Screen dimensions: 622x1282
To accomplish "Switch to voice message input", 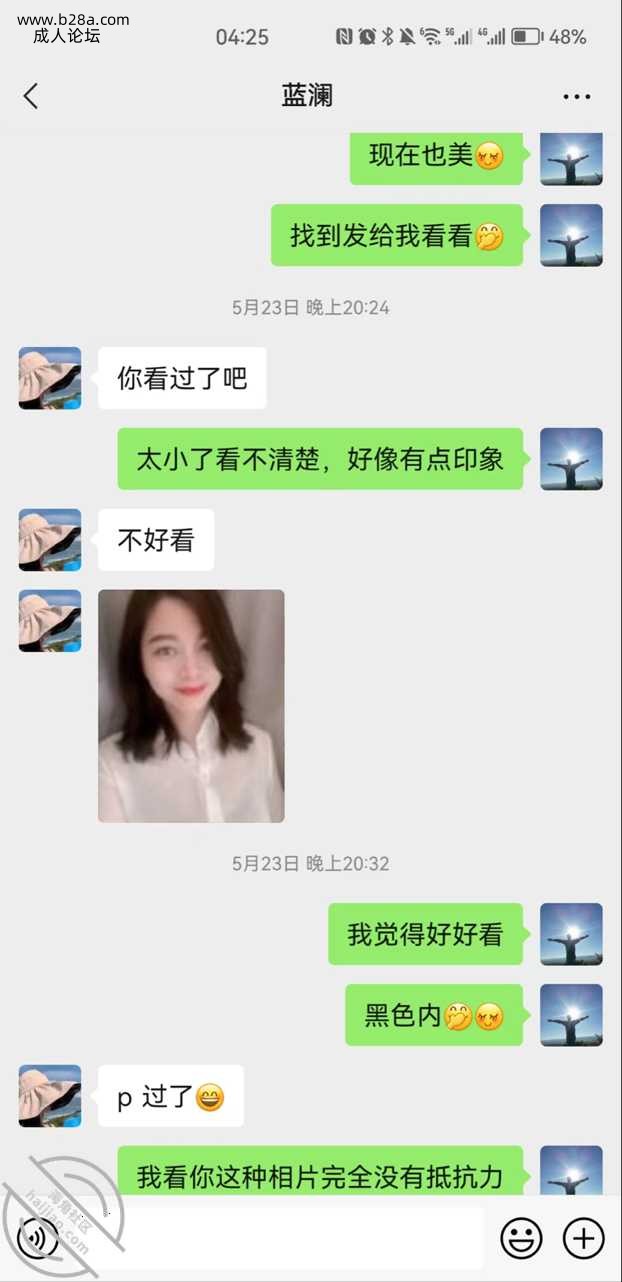I will (38, 1239).
